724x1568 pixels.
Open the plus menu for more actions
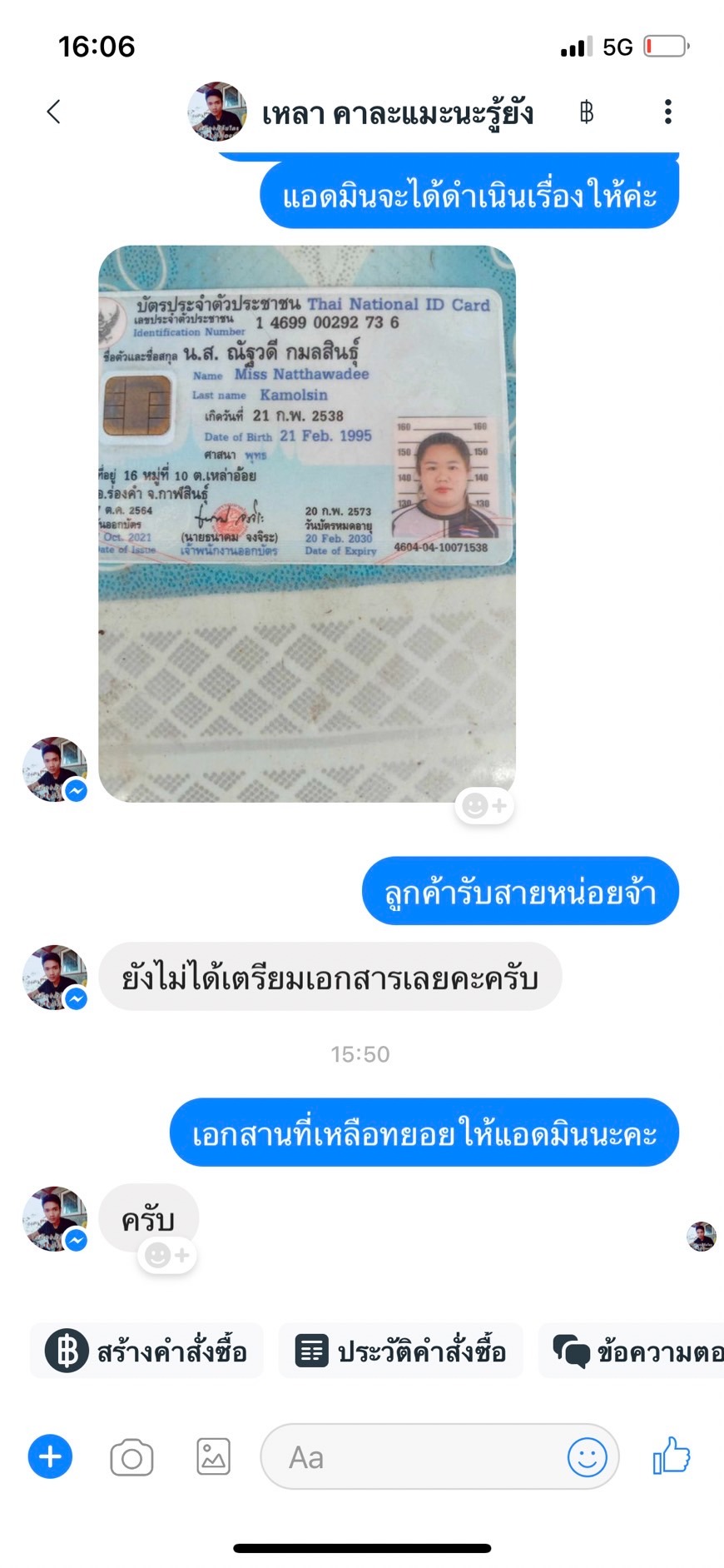tap(50, 1457)
